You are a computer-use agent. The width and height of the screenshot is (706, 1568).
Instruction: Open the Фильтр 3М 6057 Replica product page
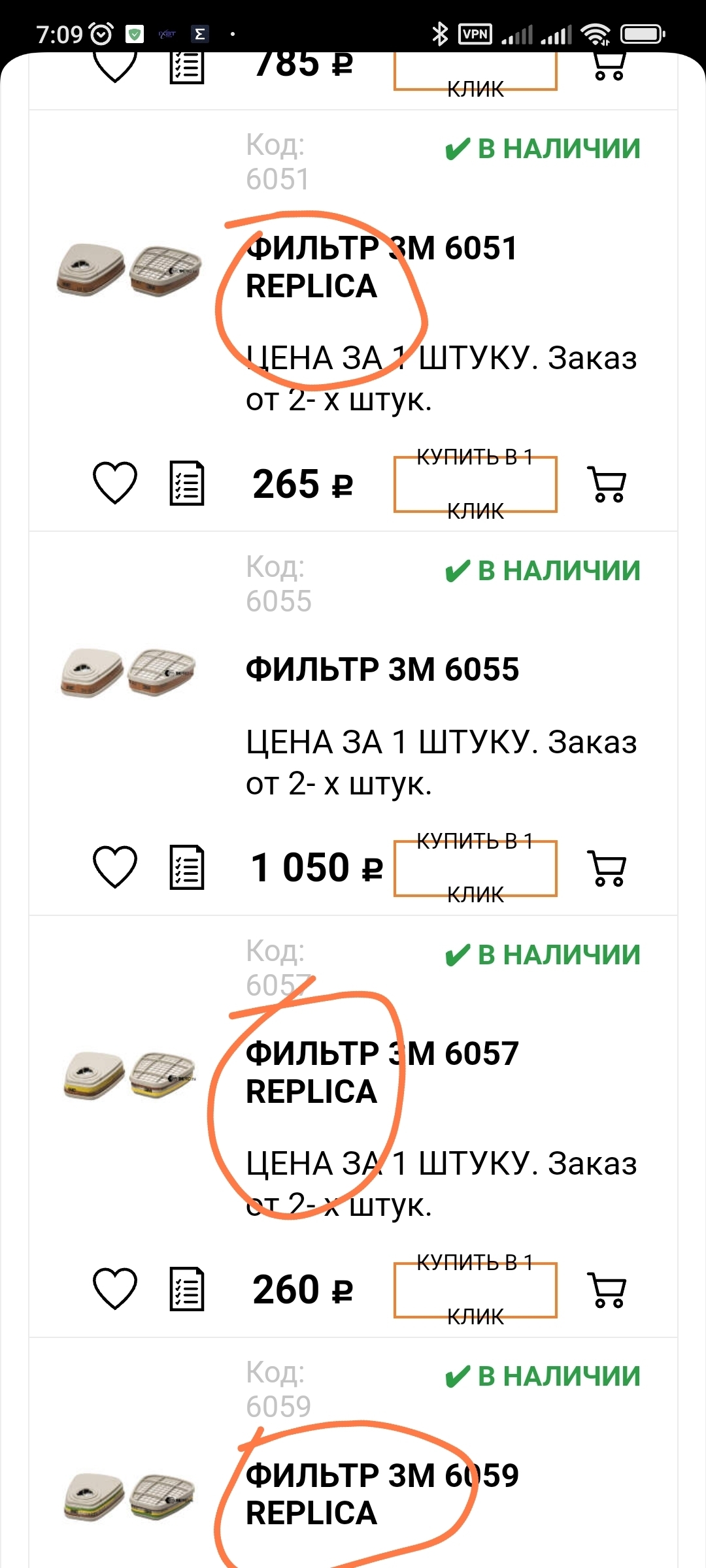point(382,1073)
